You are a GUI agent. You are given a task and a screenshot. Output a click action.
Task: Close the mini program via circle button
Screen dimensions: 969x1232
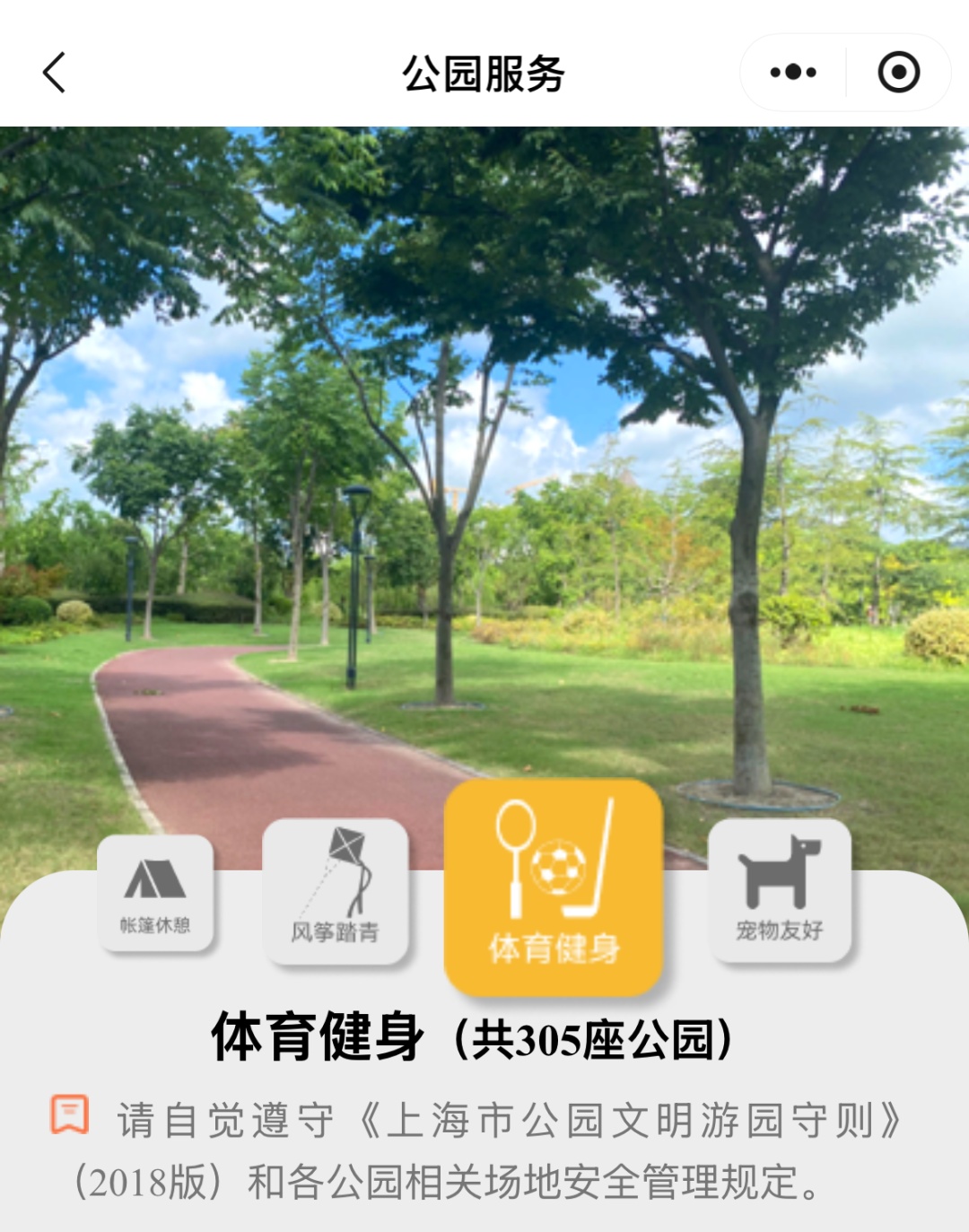coord(898,73)
